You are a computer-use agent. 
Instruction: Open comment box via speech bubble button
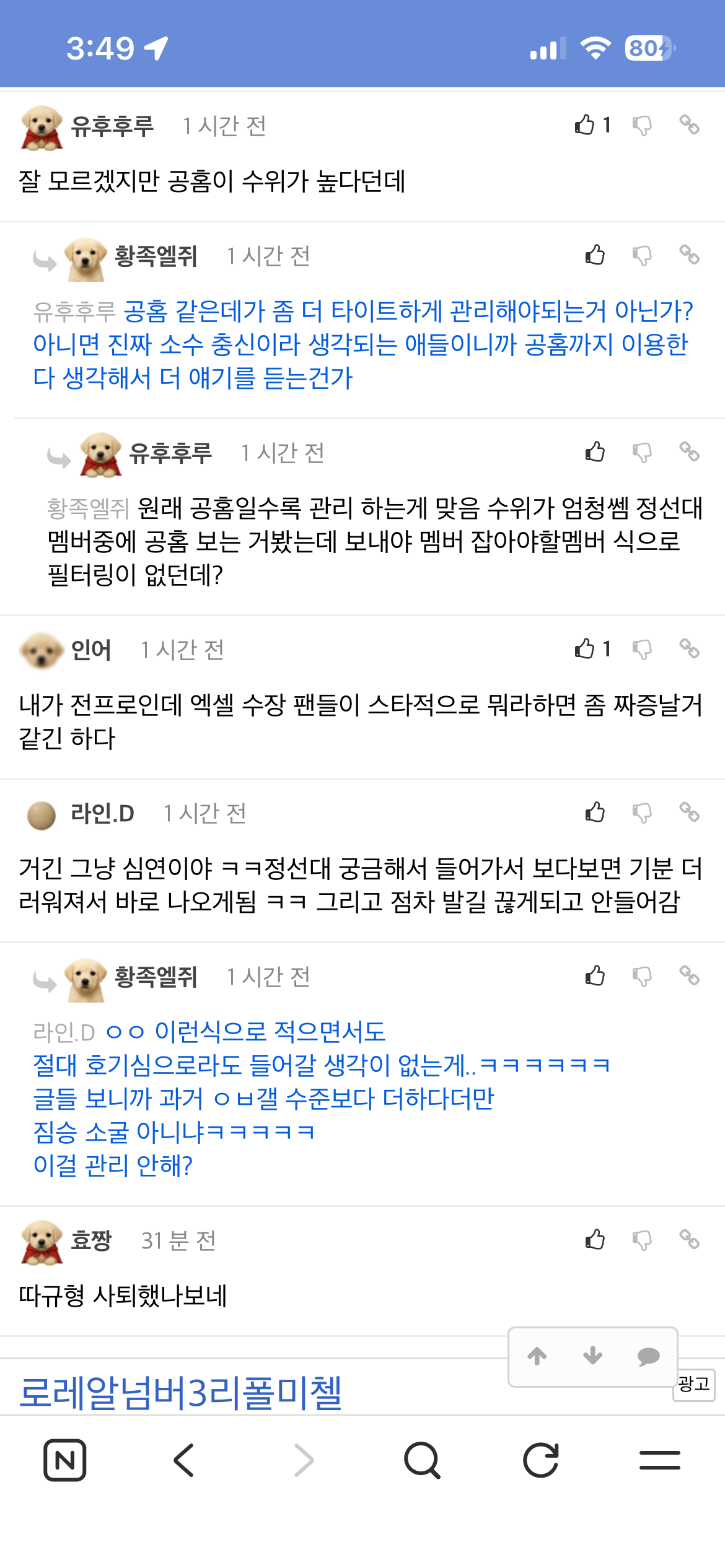click(x=648, y=1357)
